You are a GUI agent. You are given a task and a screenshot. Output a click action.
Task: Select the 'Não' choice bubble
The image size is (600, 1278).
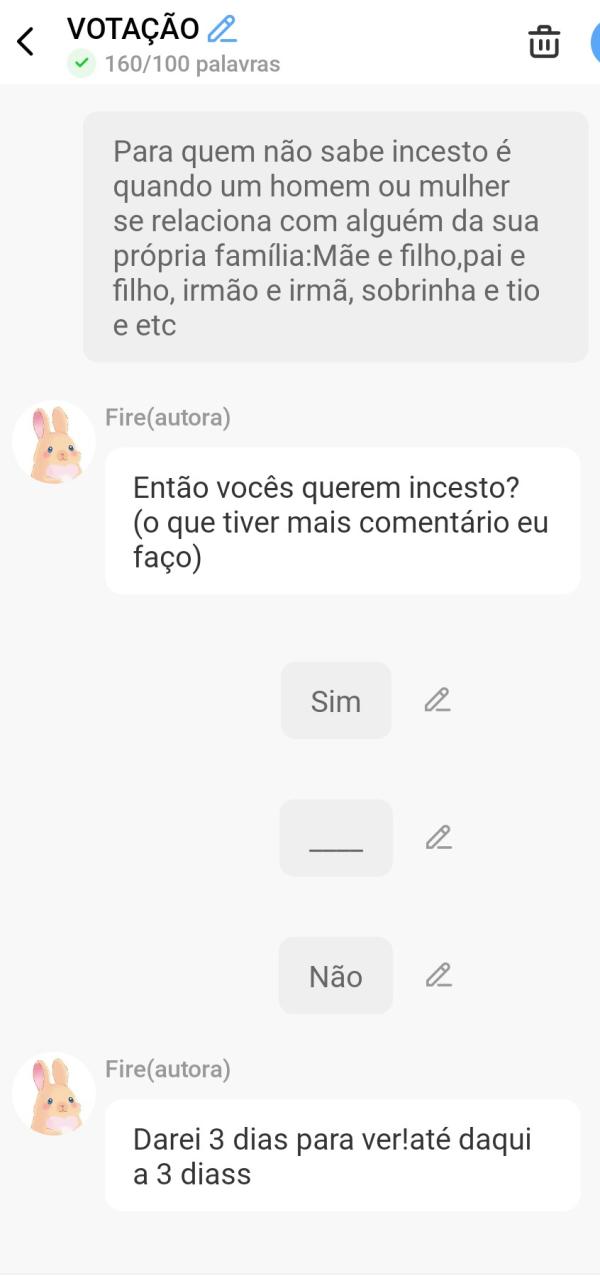pos(336,976)
